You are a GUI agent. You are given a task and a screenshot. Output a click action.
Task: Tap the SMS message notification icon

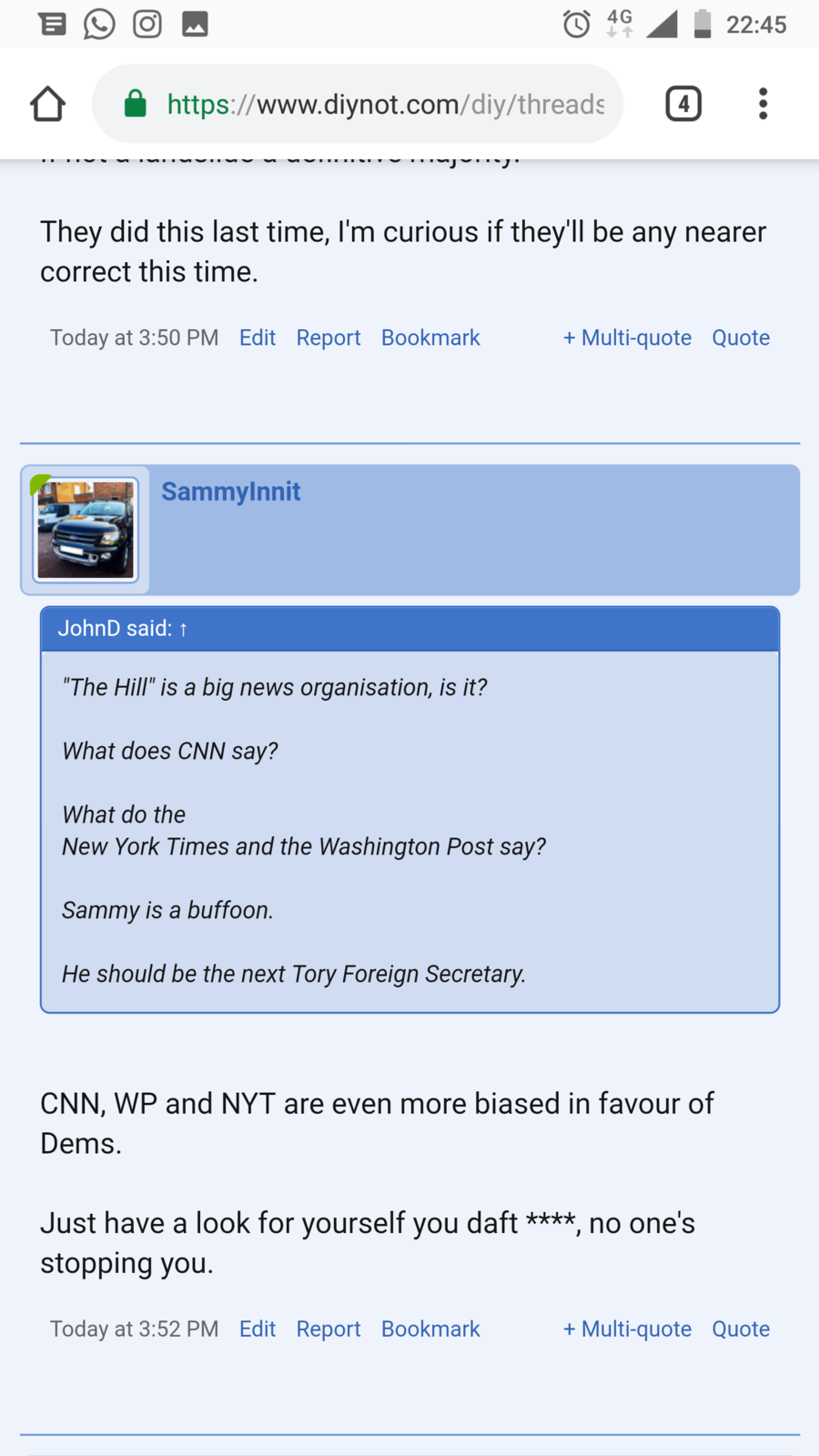tap(52, 24)
